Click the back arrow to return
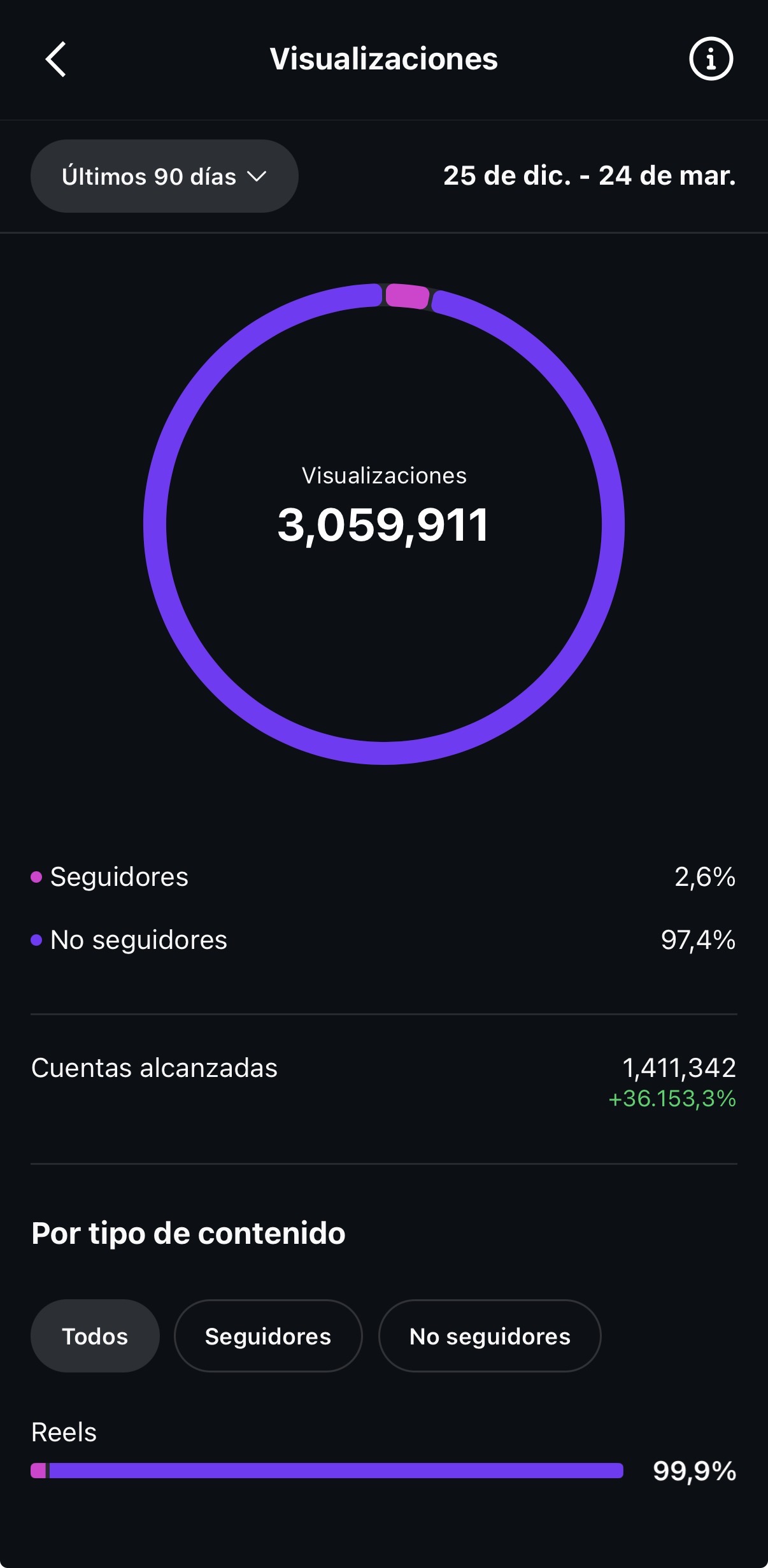The width and height of the screenshot is (768, 1568). (56, 59)
